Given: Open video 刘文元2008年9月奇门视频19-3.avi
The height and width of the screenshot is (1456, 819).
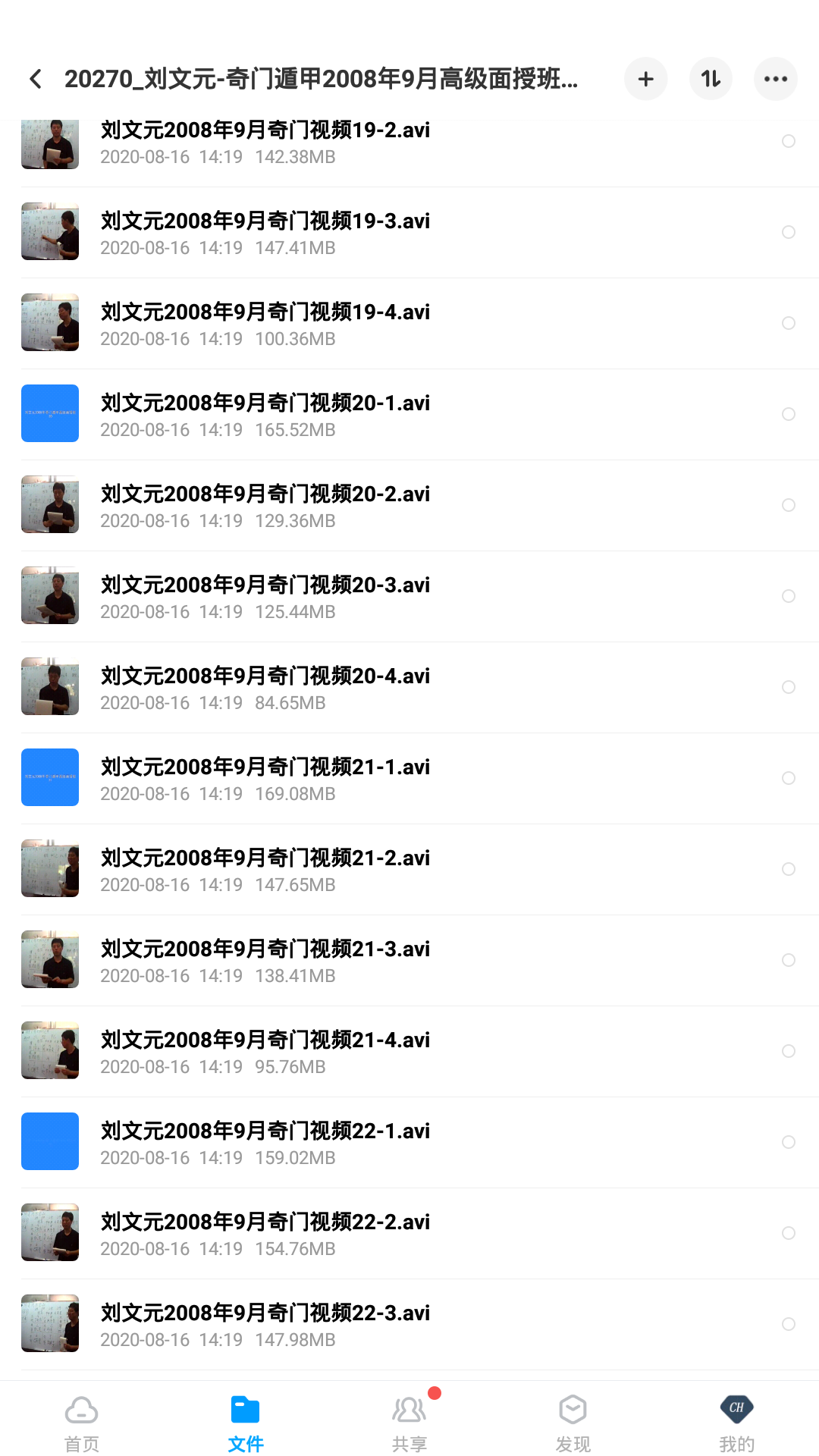Looking at the screenshot, I should coord(265,233).
